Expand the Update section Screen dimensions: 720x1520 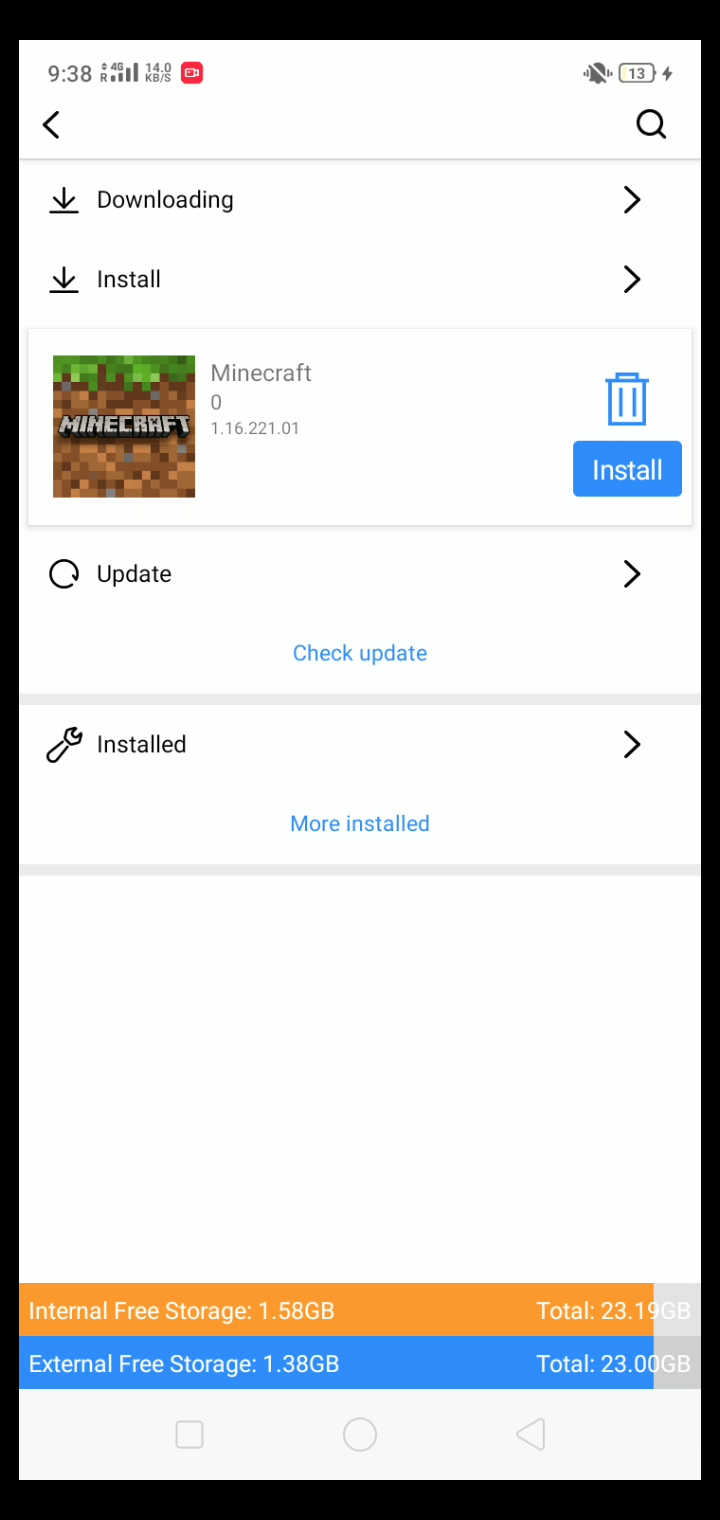(631, 573)
